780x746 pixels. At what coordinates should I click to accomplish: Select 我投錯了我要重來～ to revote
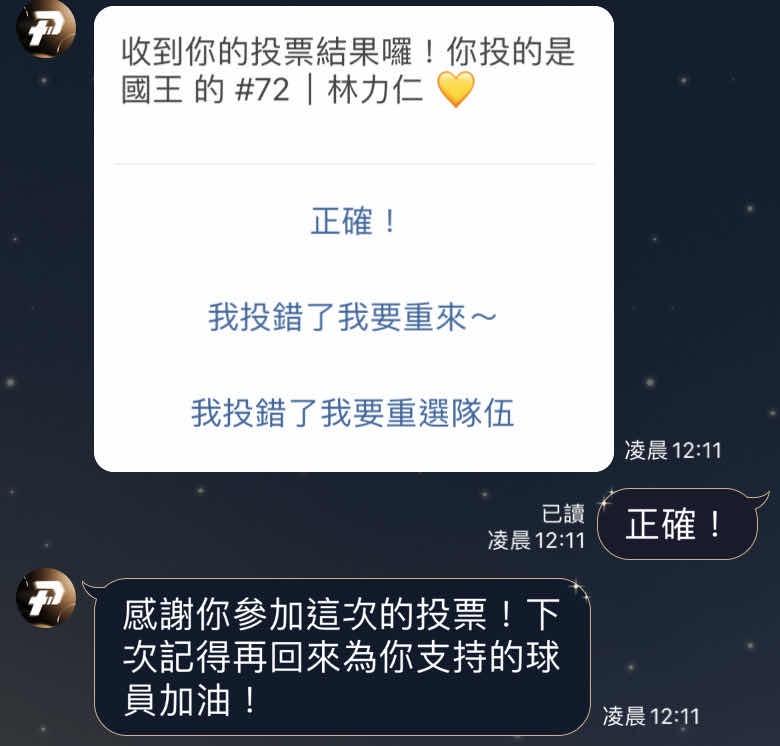352,317
